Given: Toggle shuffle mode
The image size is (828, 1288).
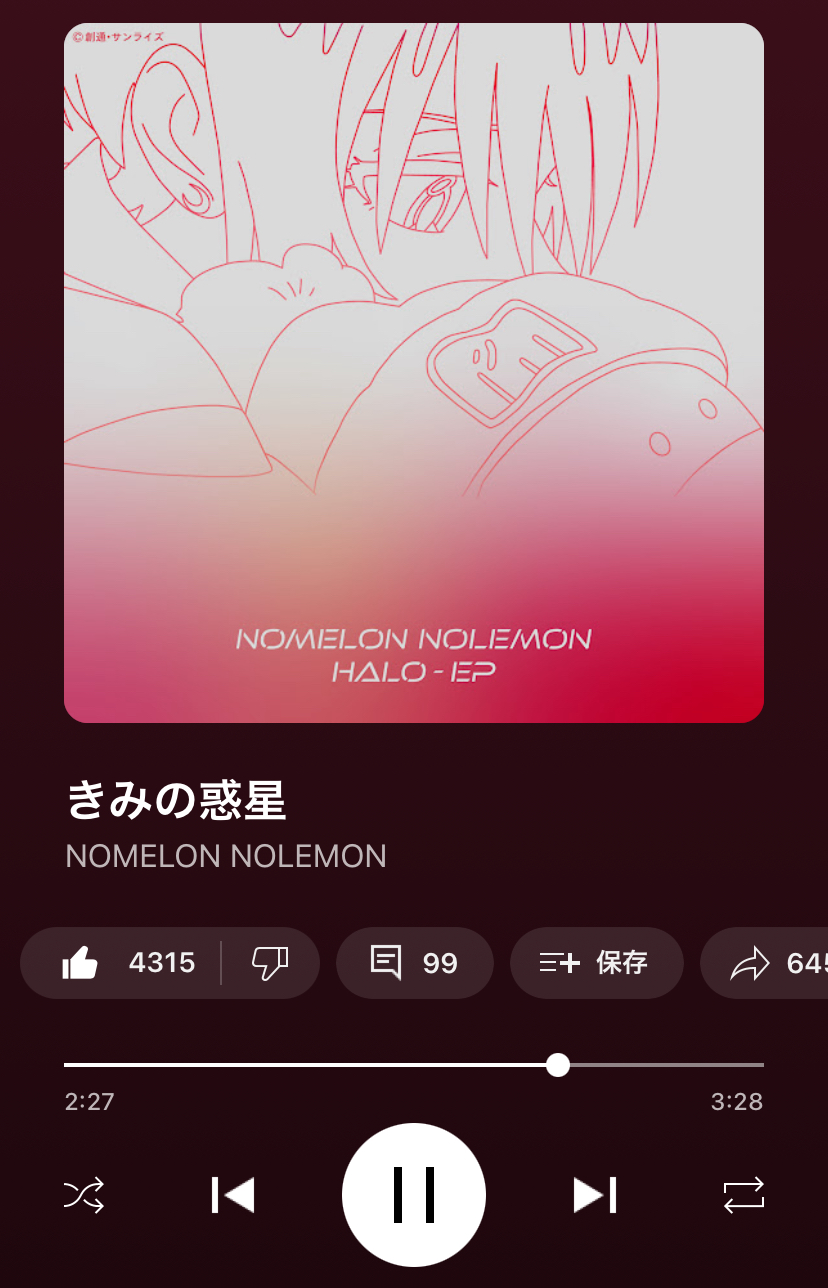Looking at the screenshot, I should pos(84,1195).
